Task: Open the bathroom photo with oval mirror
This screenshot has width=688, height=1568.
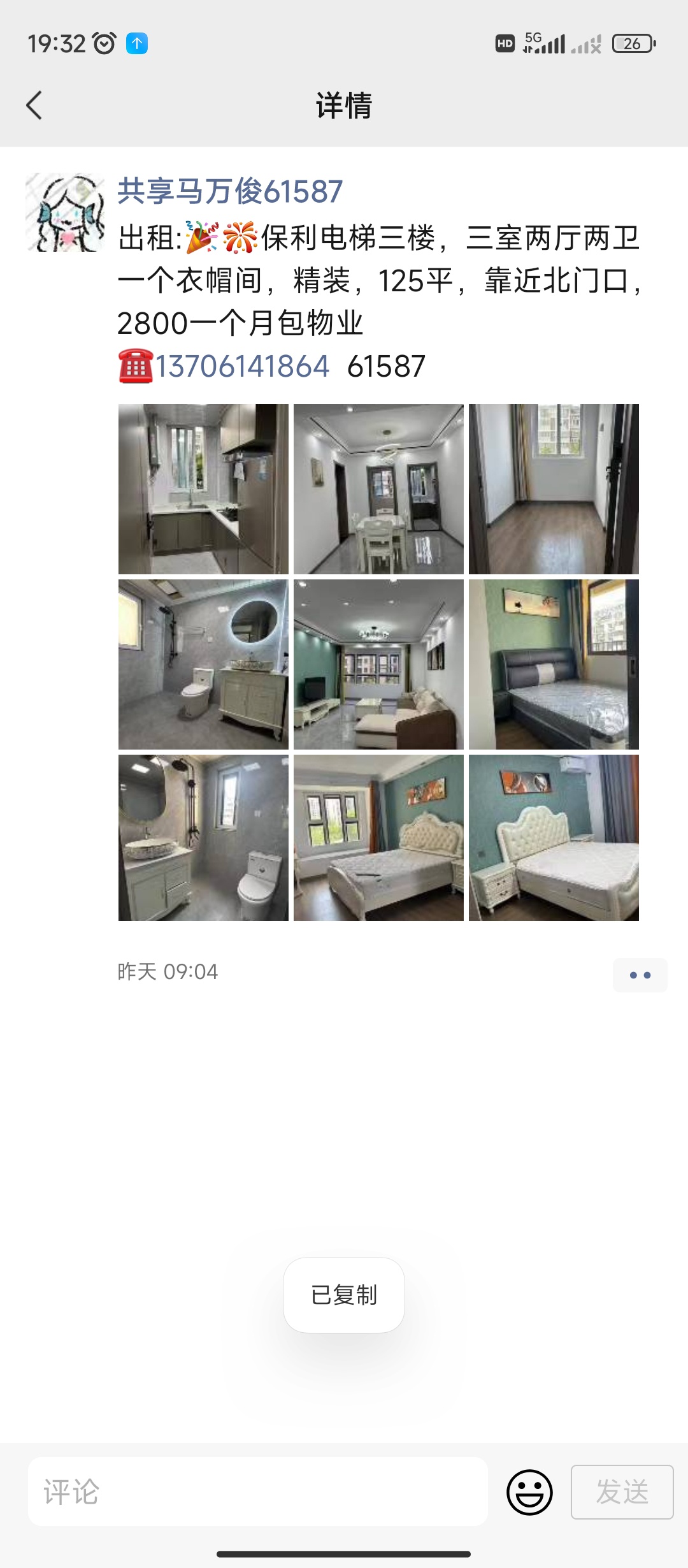Action: pos(203,838)
